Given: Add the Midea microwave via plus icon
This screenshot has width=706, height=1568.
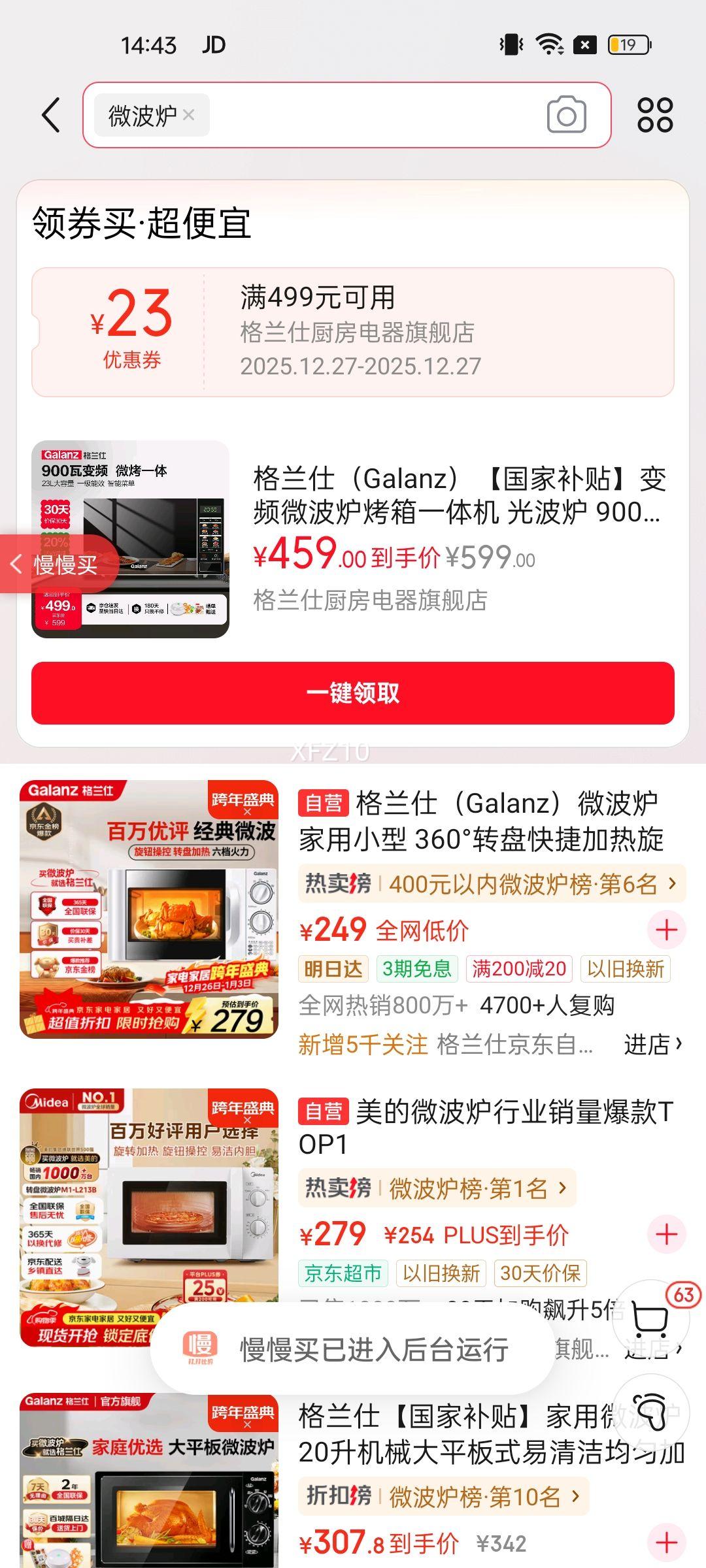Looking at the screenshot, I should tap(665, 1233).
